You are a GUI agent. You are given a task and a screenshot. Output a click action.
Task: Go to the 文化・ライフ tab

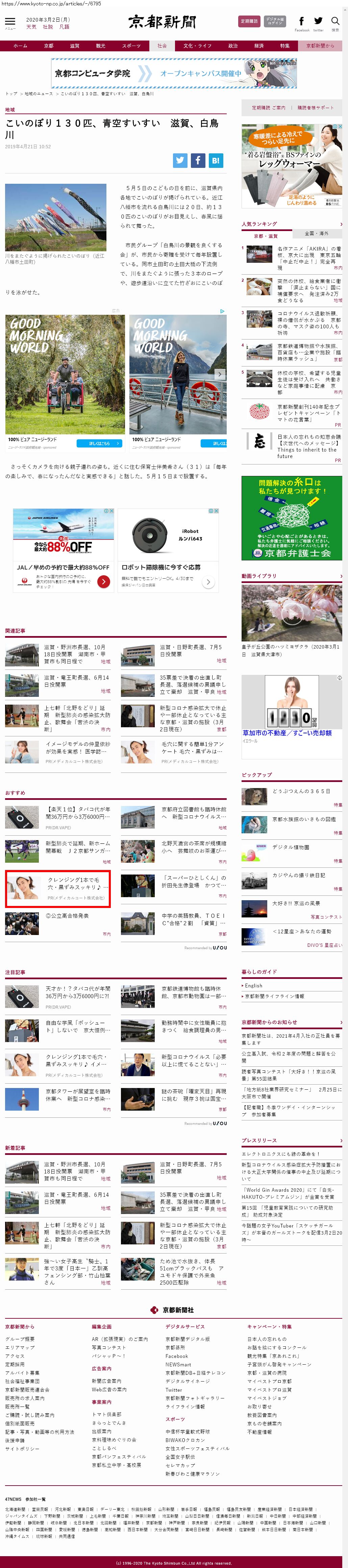tap(197, 46)
